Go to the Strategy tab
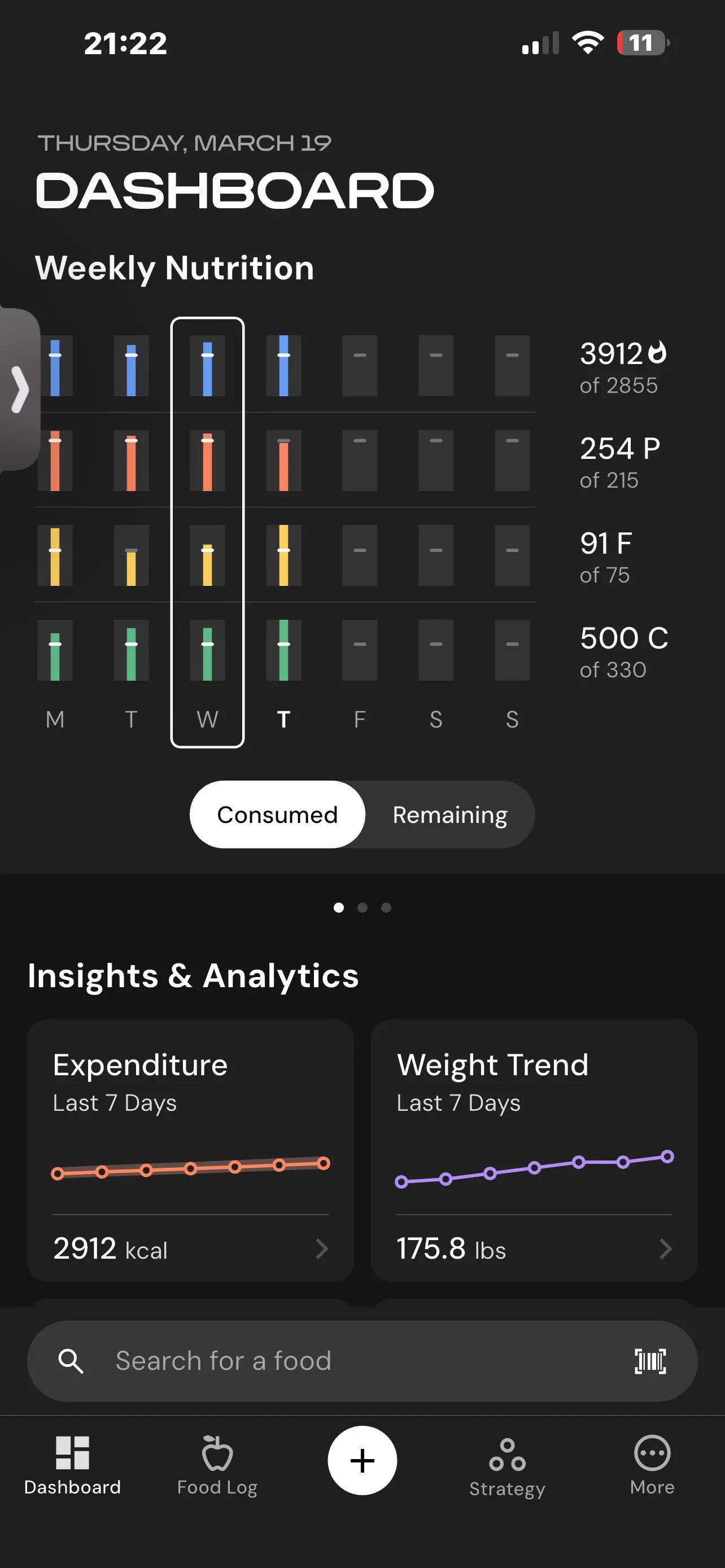The width and height of the screenshot is (725, 1568). [507, 1465]
